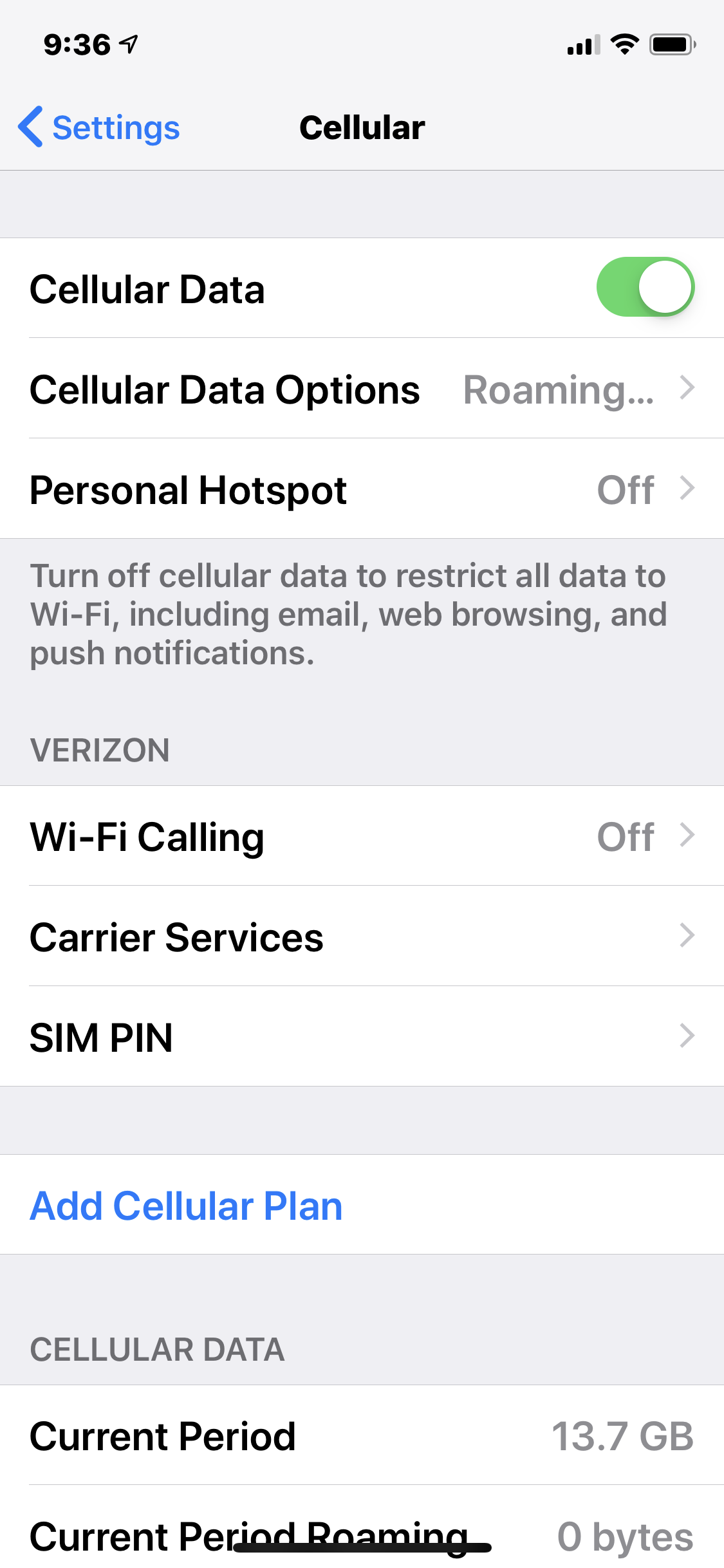Open Cellular Data Options
This screenshot has width=724, height=1568.
pos(362,389)
